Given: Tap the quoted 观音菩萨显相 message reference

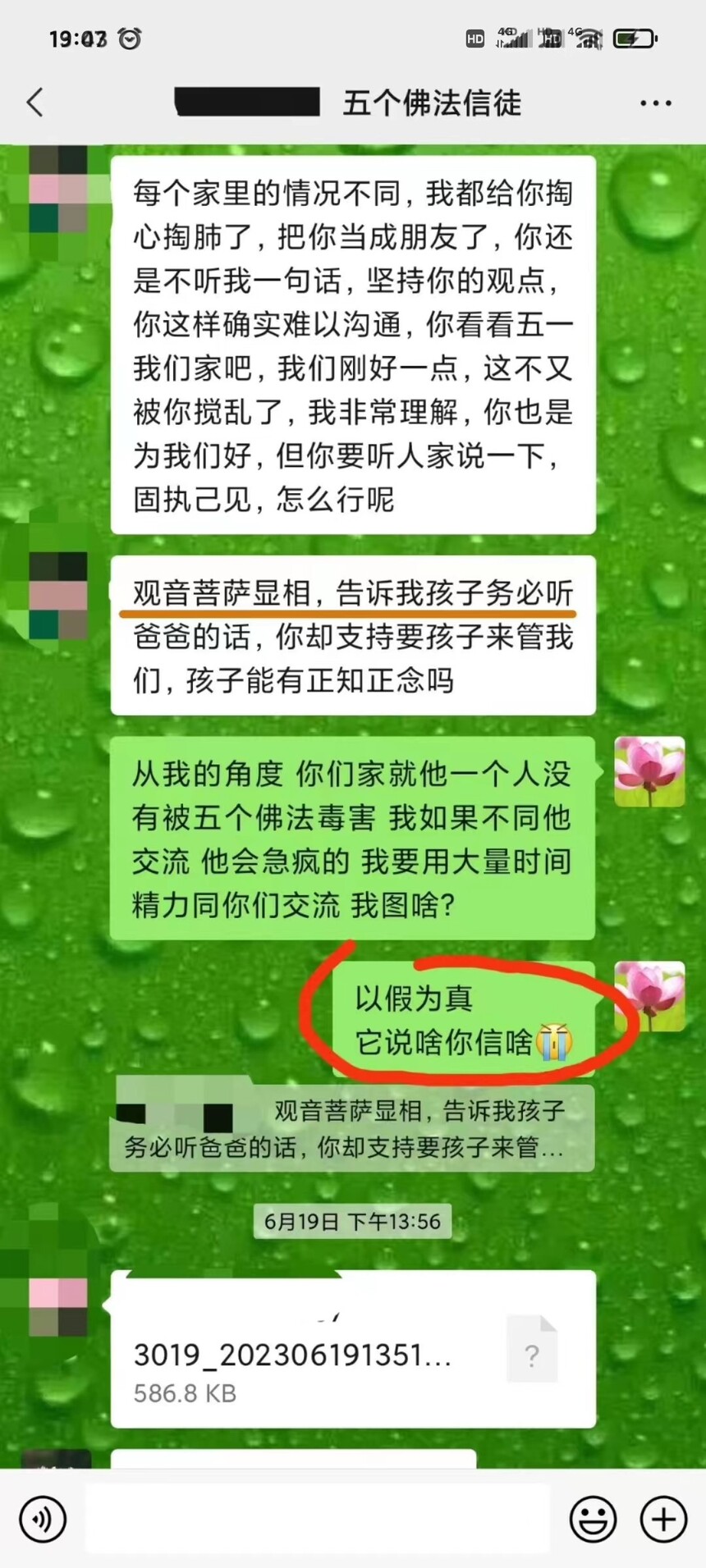Looking at the screenshot, I should [351, 1128].
